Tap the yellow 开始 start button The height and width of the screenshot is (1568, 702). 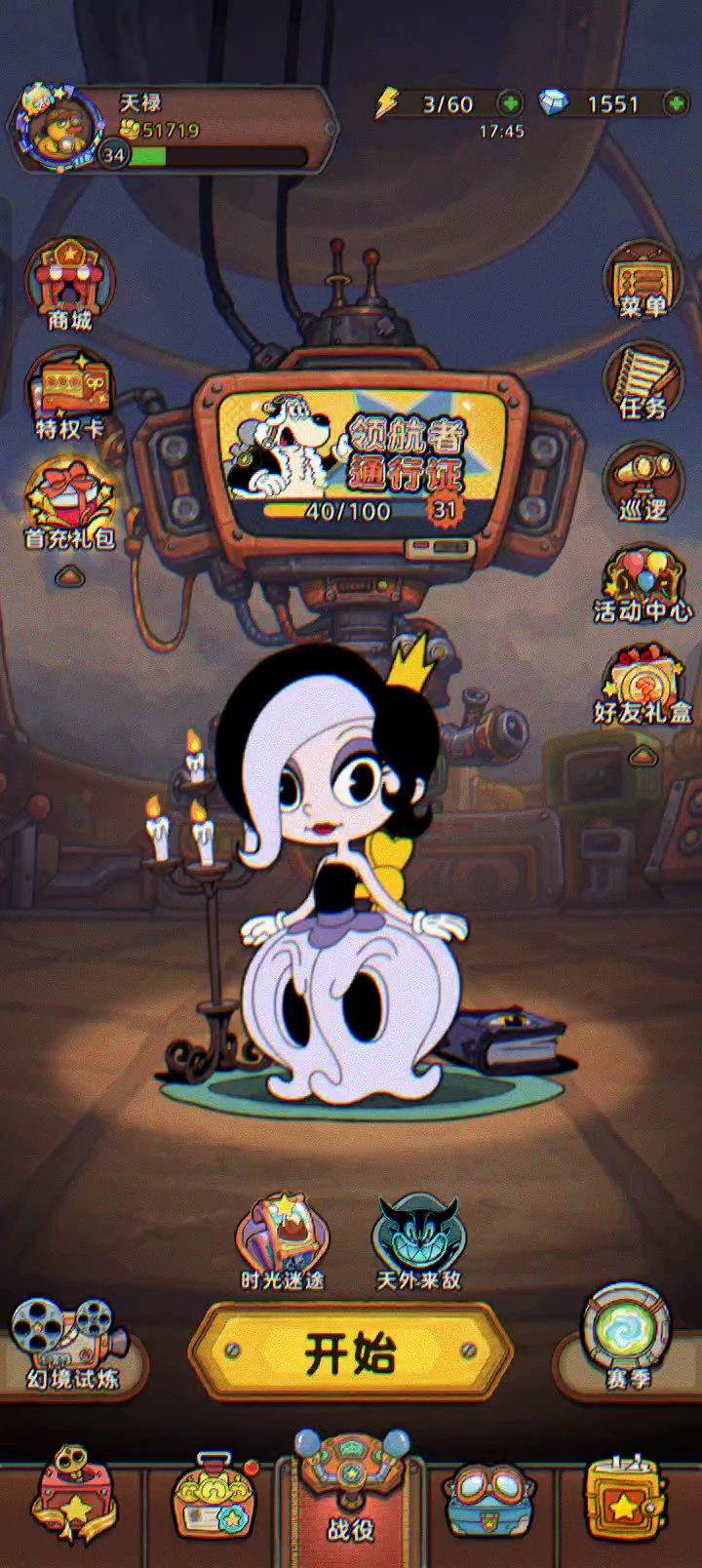[350, 1353]
